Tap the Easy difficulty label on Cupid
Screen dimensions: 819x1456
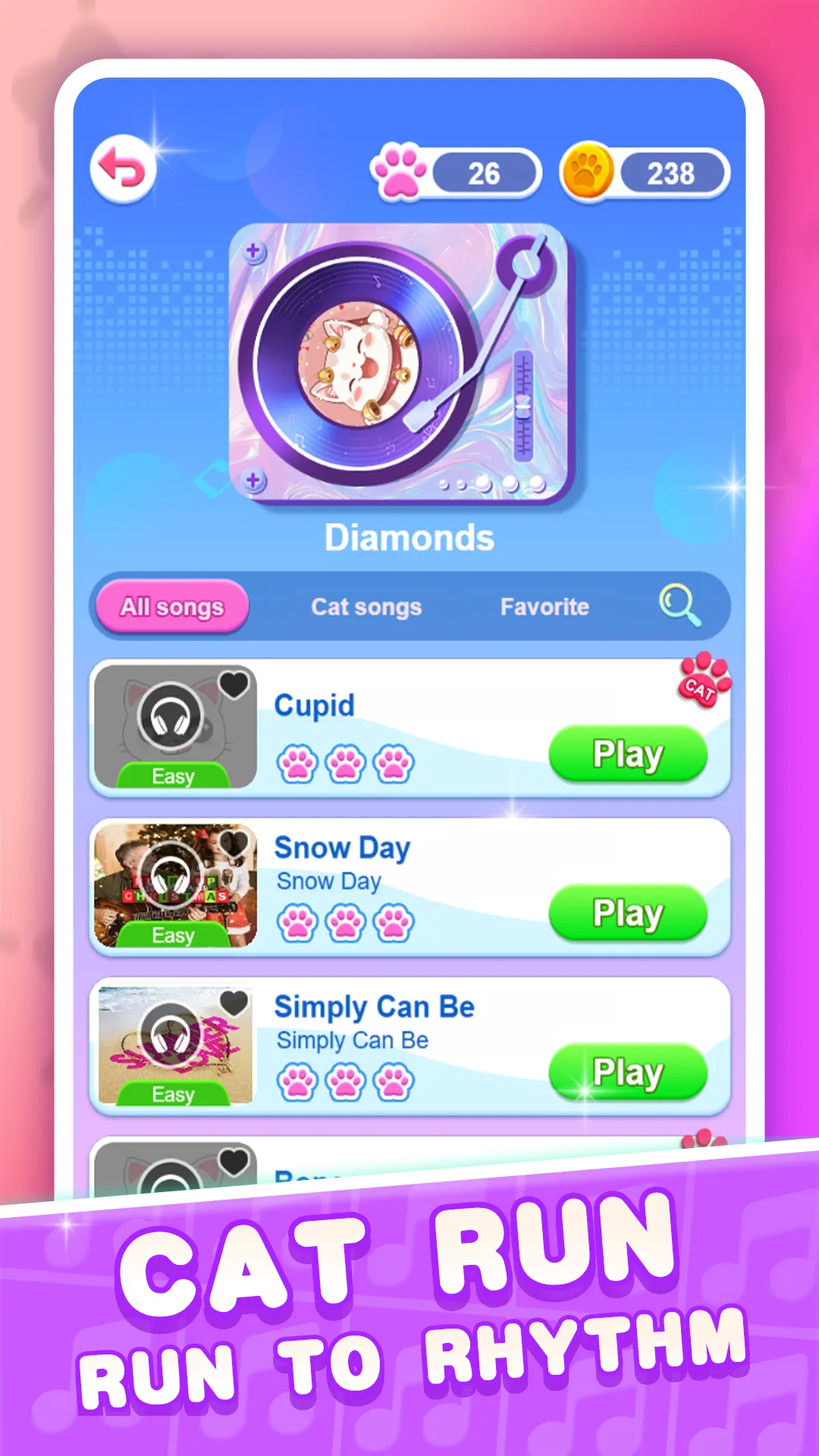[x=173, y=775]
